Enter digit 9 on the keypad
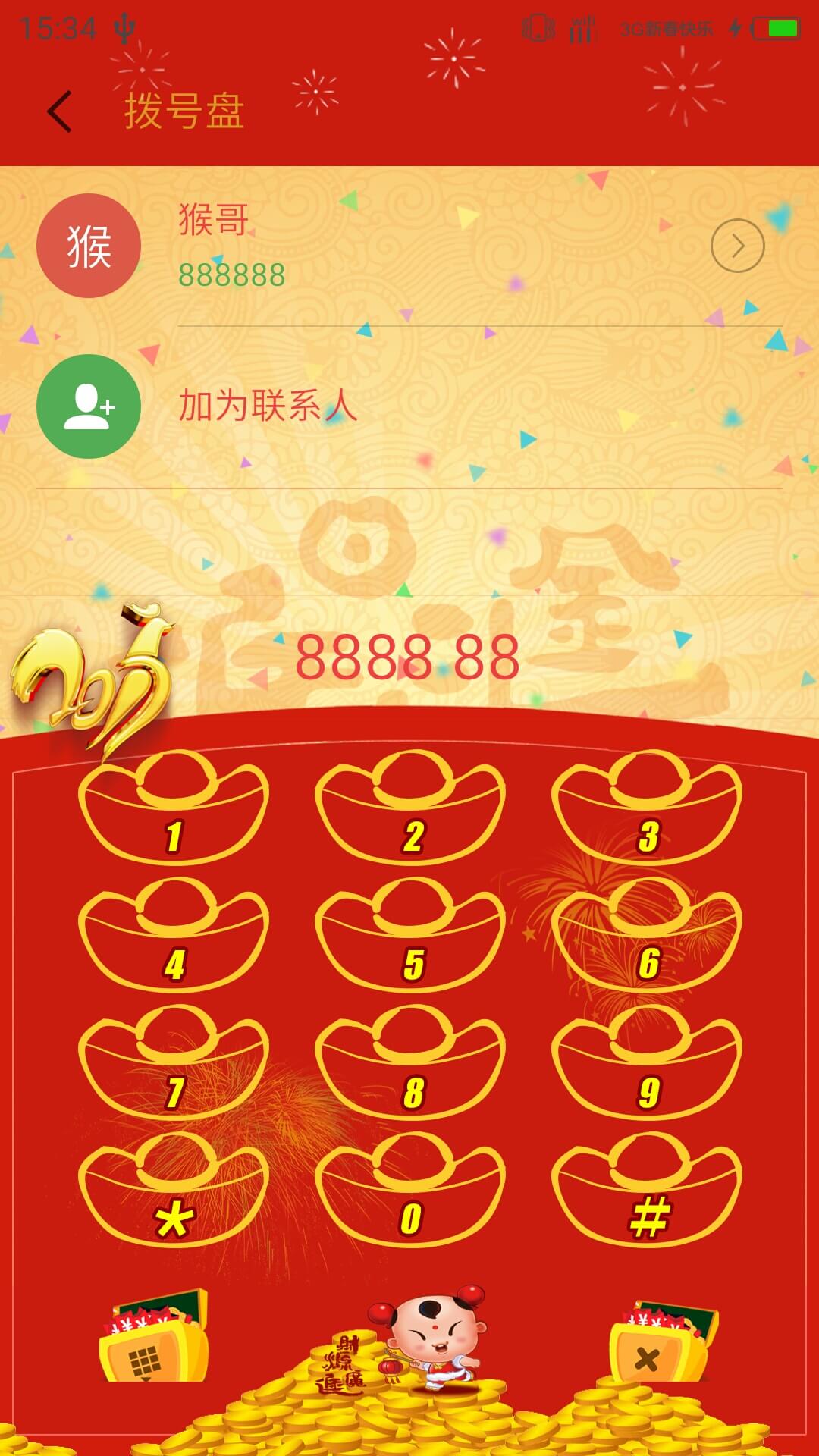This screenshot has height=1456, width=819. 647,1062
